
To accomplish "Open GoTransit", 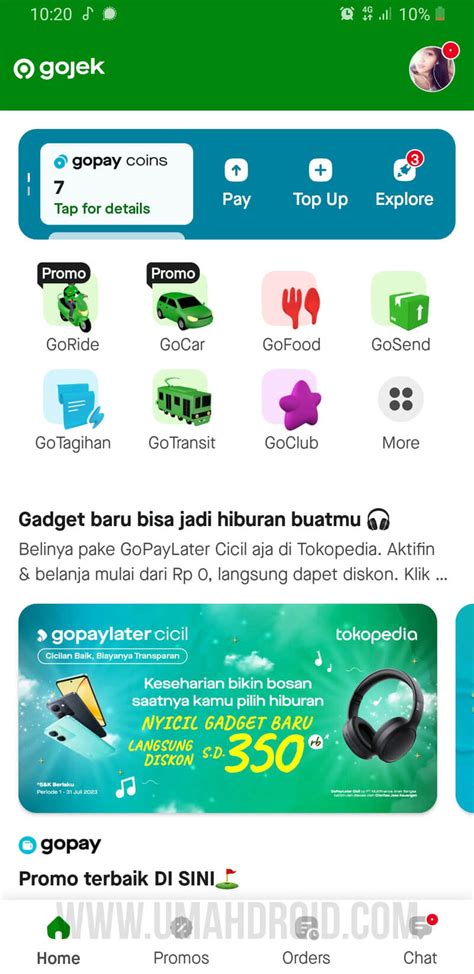I will click(x=181, y=409).
